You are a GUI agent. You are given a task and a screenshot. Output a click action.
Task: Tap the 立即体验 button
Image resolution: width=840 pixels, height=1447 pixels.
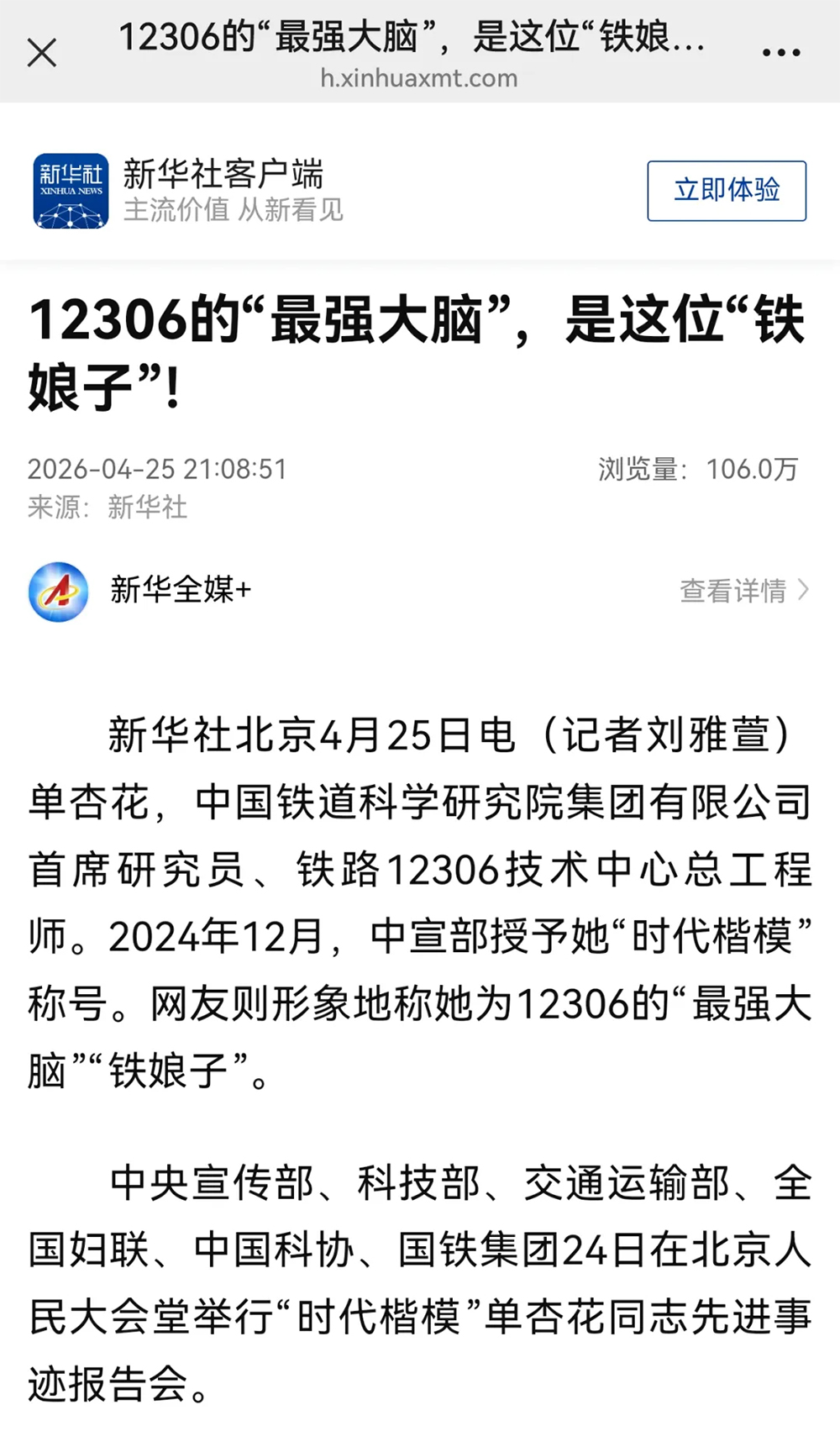[726, 191]
